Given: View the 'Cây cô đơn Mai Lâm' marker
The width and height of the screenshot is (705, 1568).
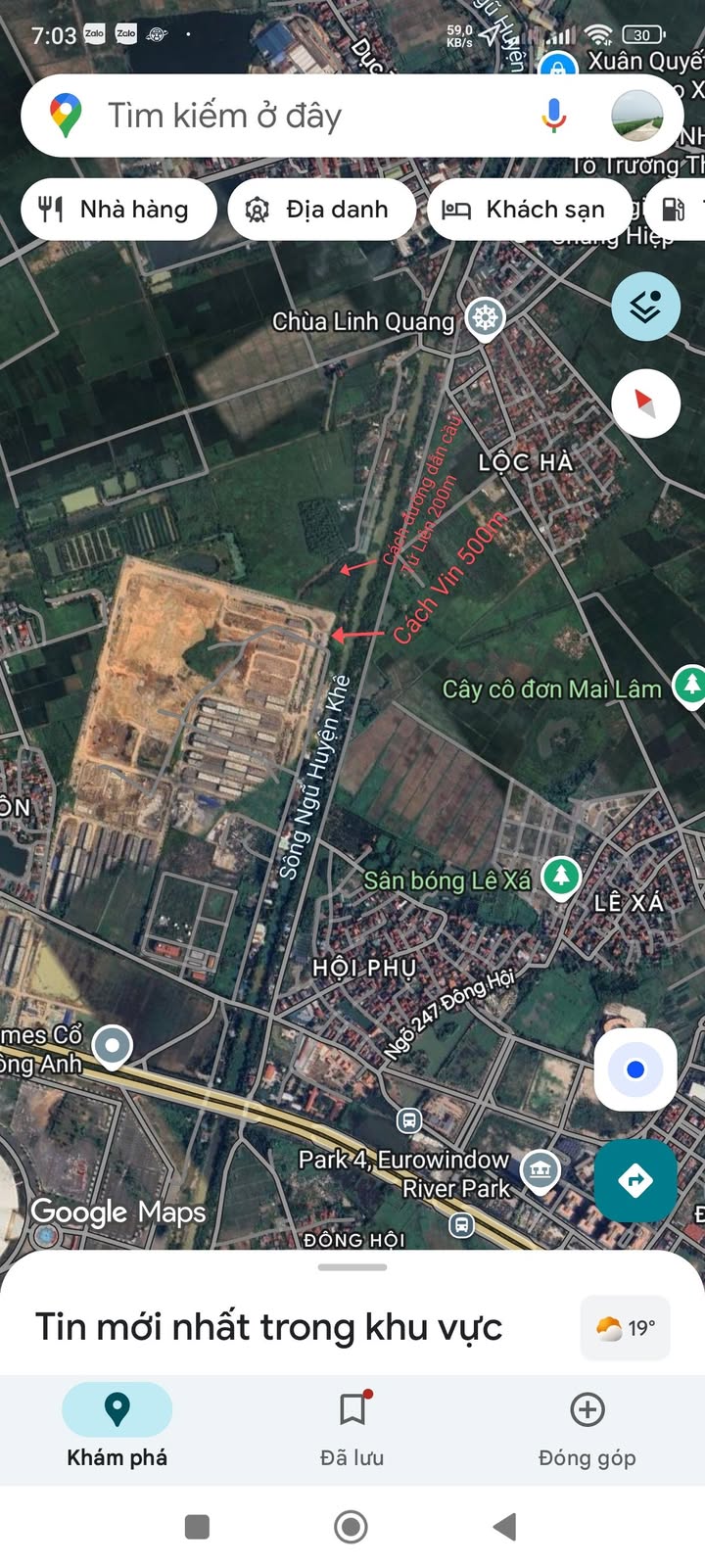Looking at the screenshot, I should click(690, 685).
